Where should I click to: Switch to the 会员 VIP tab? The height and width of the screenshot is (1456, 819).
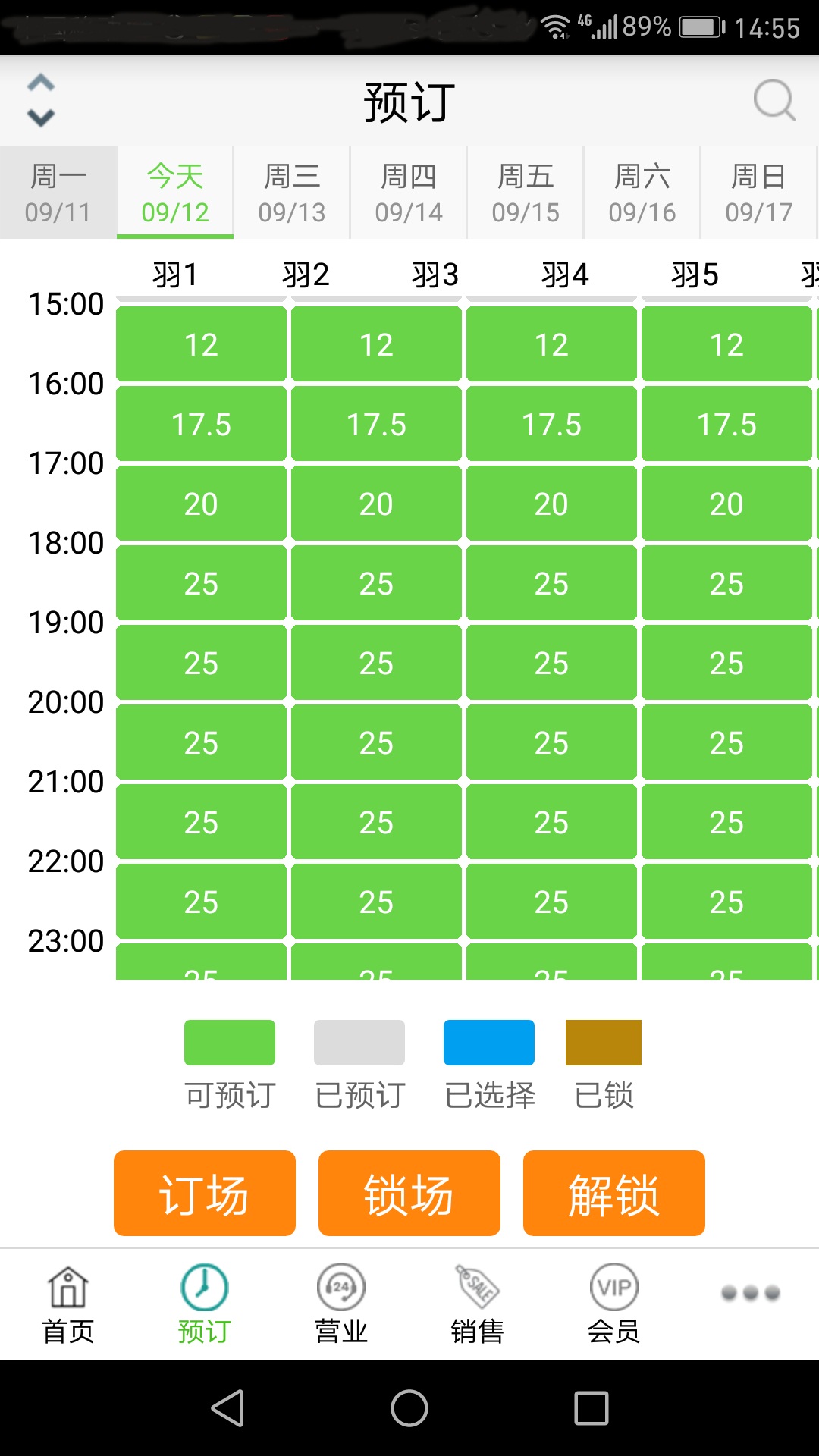click(x=614, y=1304)
